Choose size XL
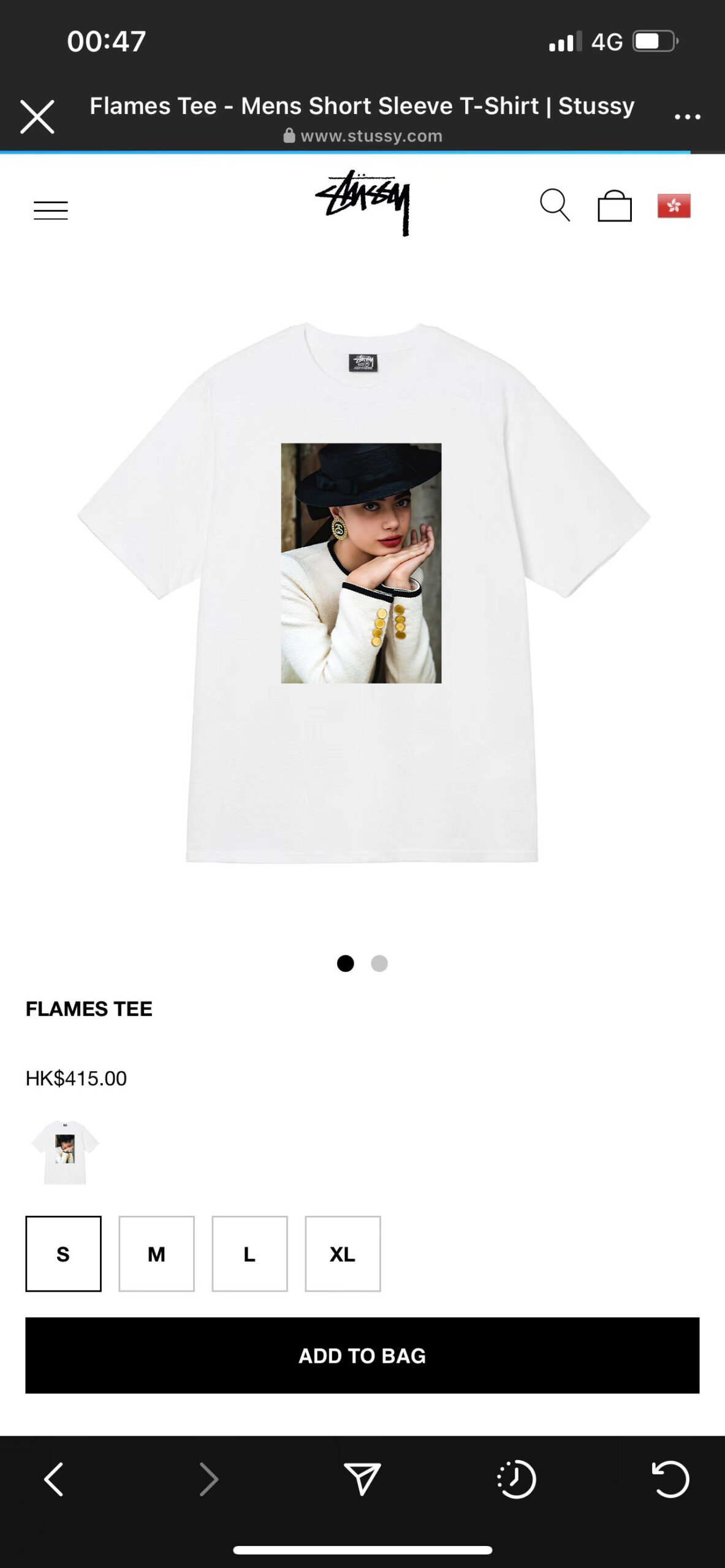 click(343, 1254)
